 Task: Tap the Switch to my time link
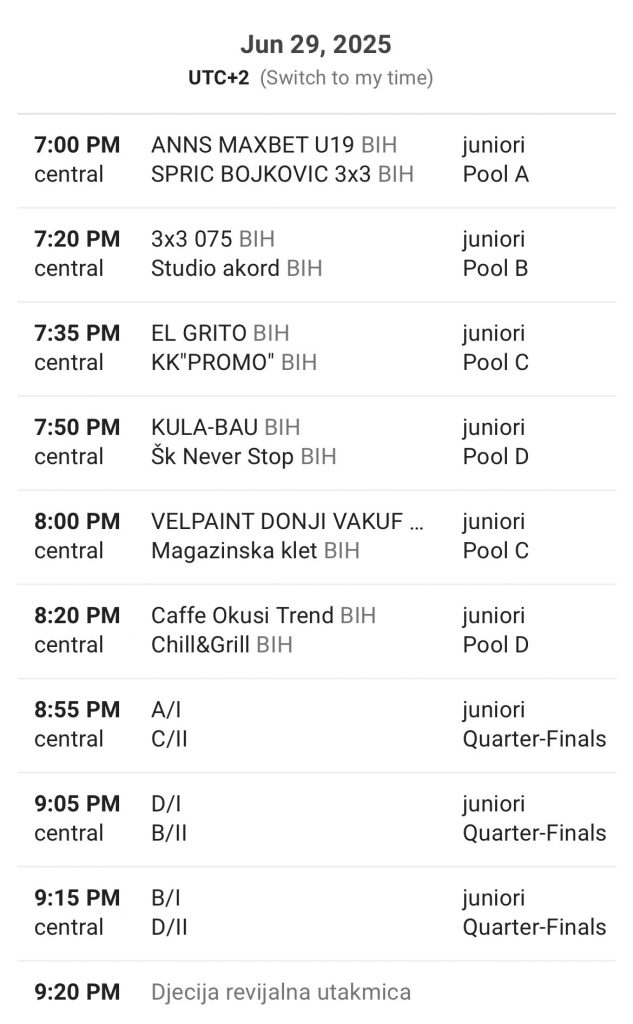pyautogui.click(x=347, y=78)
